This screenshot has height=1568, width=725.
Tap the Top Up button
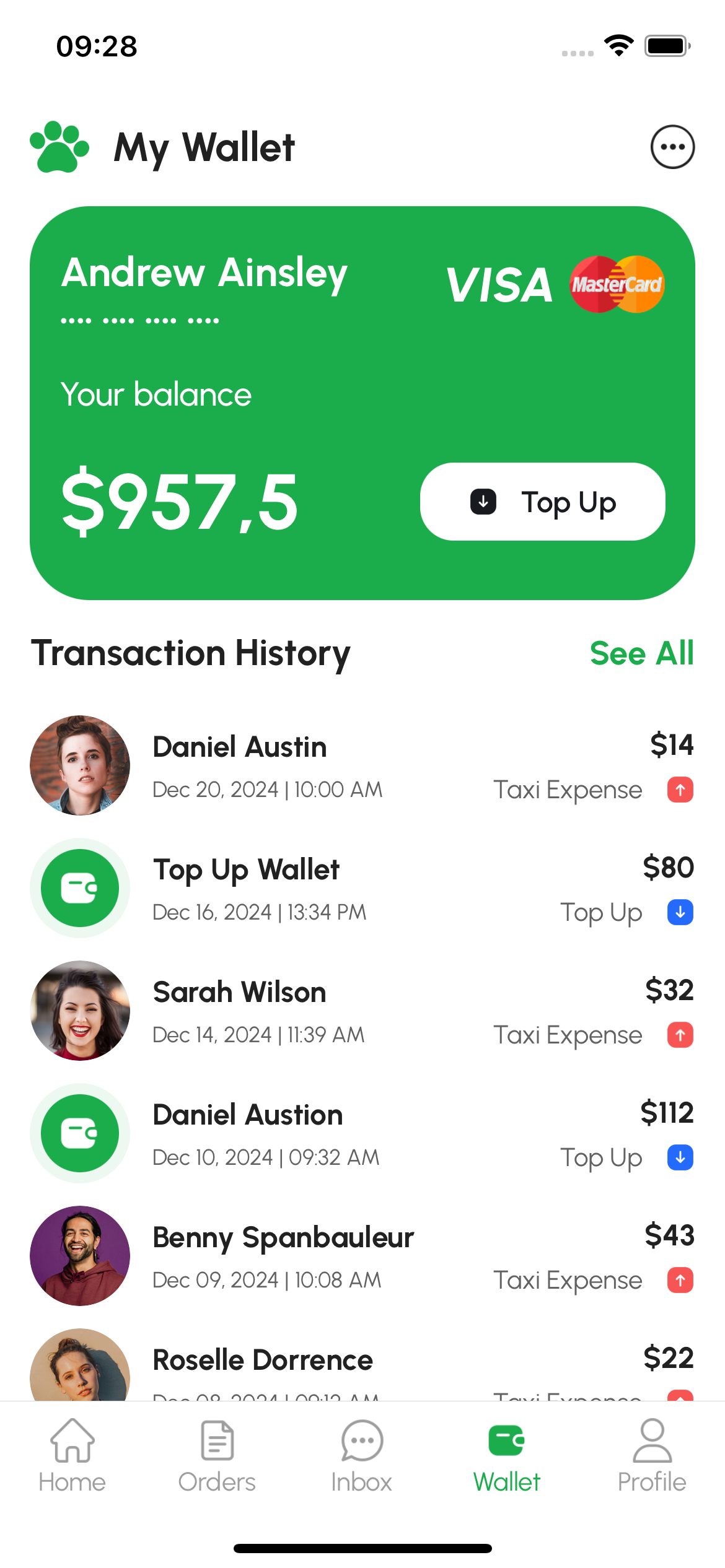click(x=542, y=502)
